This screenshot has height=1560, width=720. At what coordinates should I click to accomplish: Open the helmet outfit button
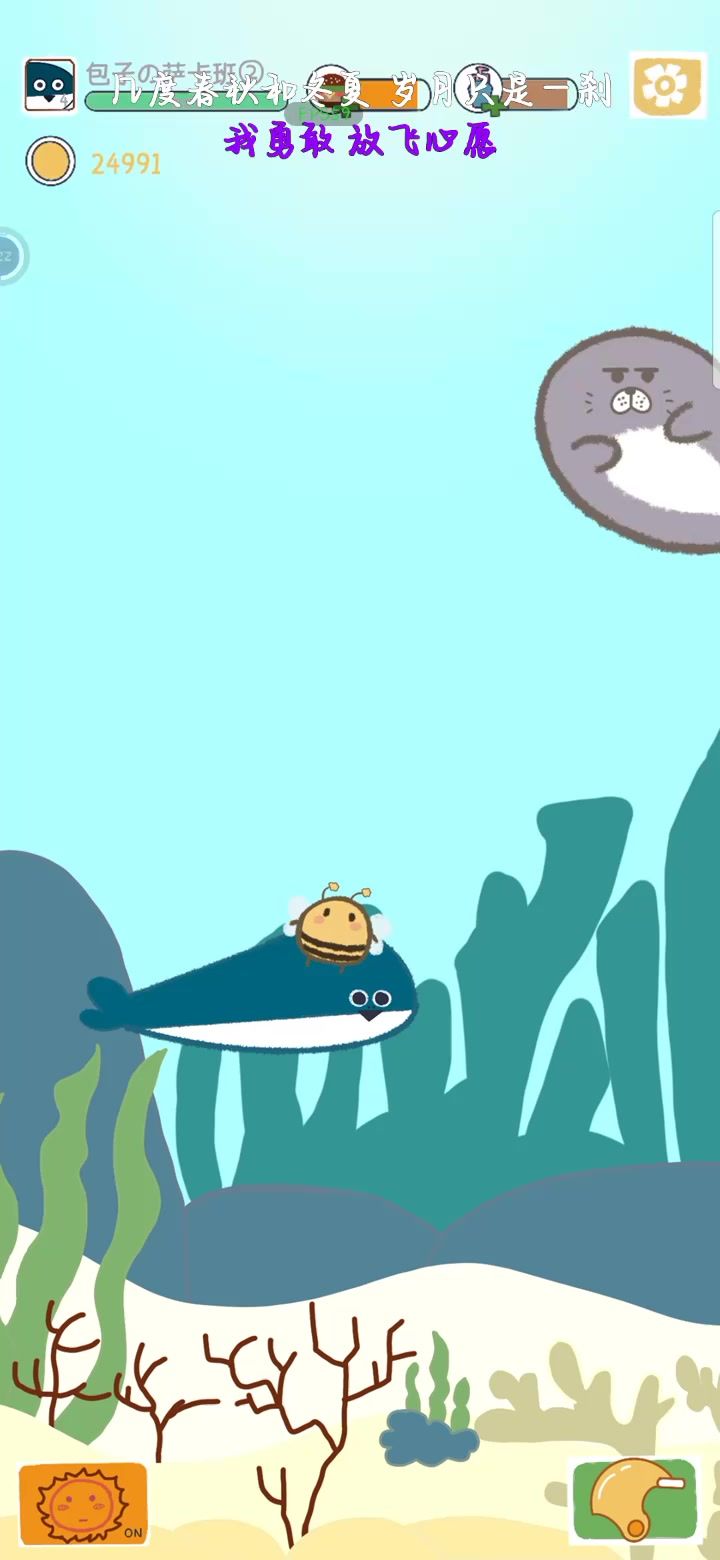tap(633, 1500)
